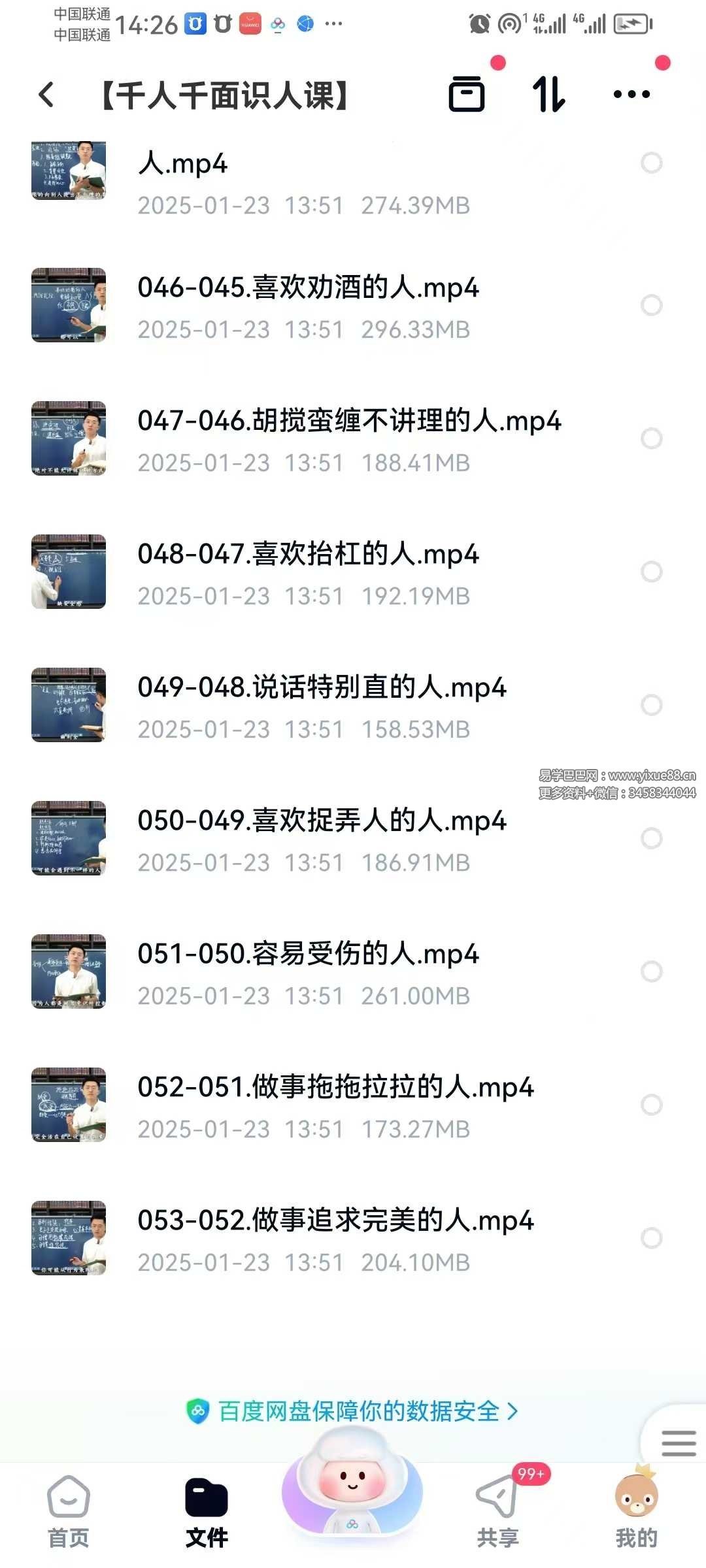Open 052-051.做事拖拖拉拉的人.mp4

click(335, 1088)
